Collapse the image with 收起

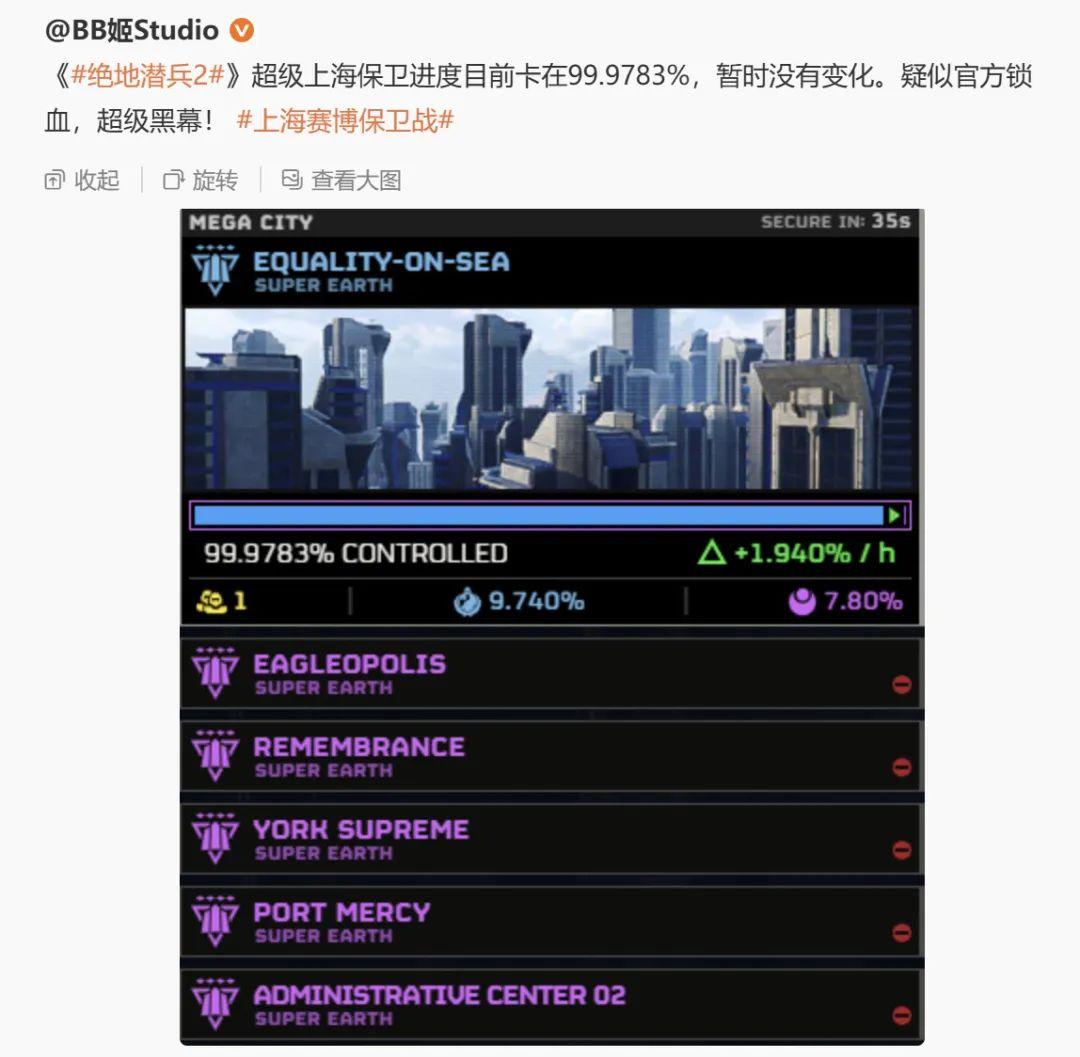[83, 180]
